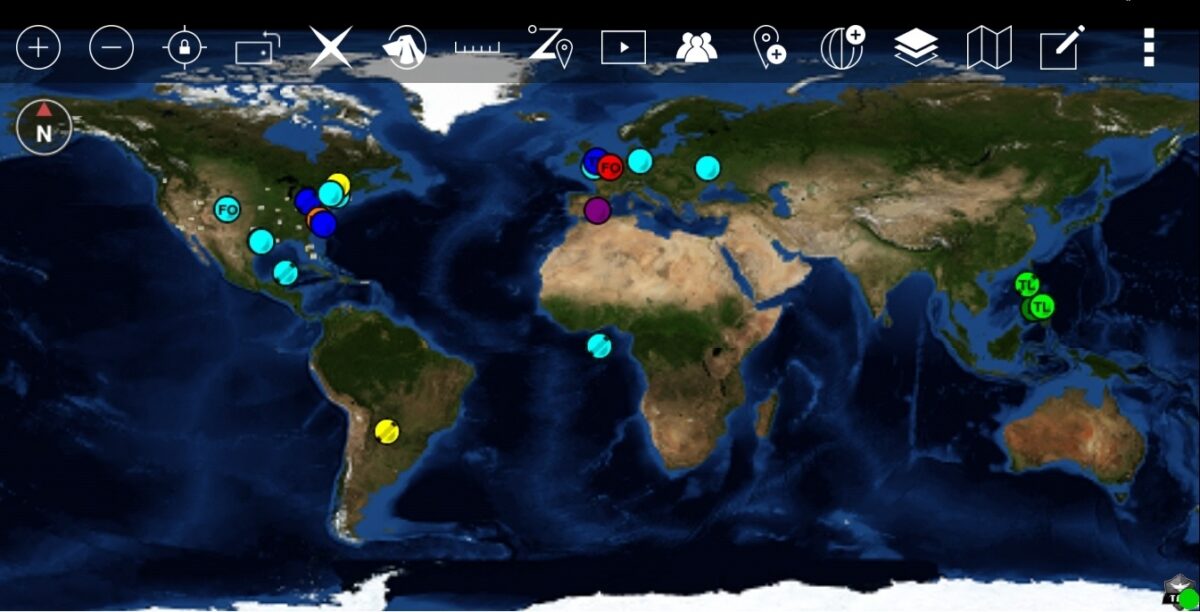This screenshot has height=612, width=1200.
Task: Open the three-dot overflow menu
Action: 1149,47
